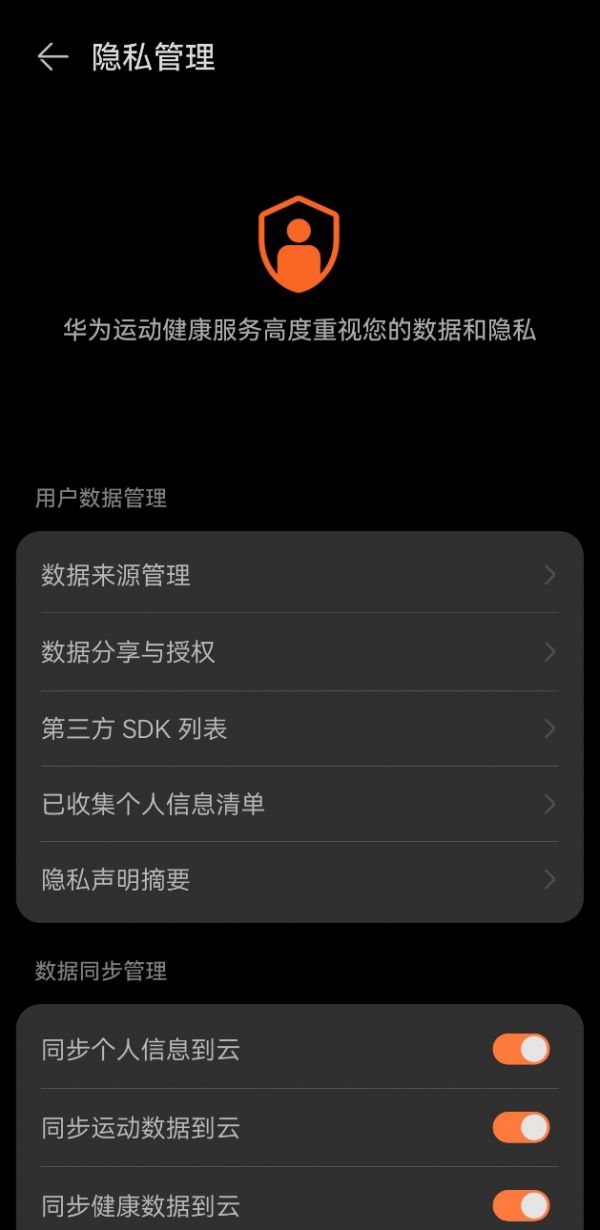Turn off 同步个人信息到云
The image size is (600, 1230).
point(521,1049)
